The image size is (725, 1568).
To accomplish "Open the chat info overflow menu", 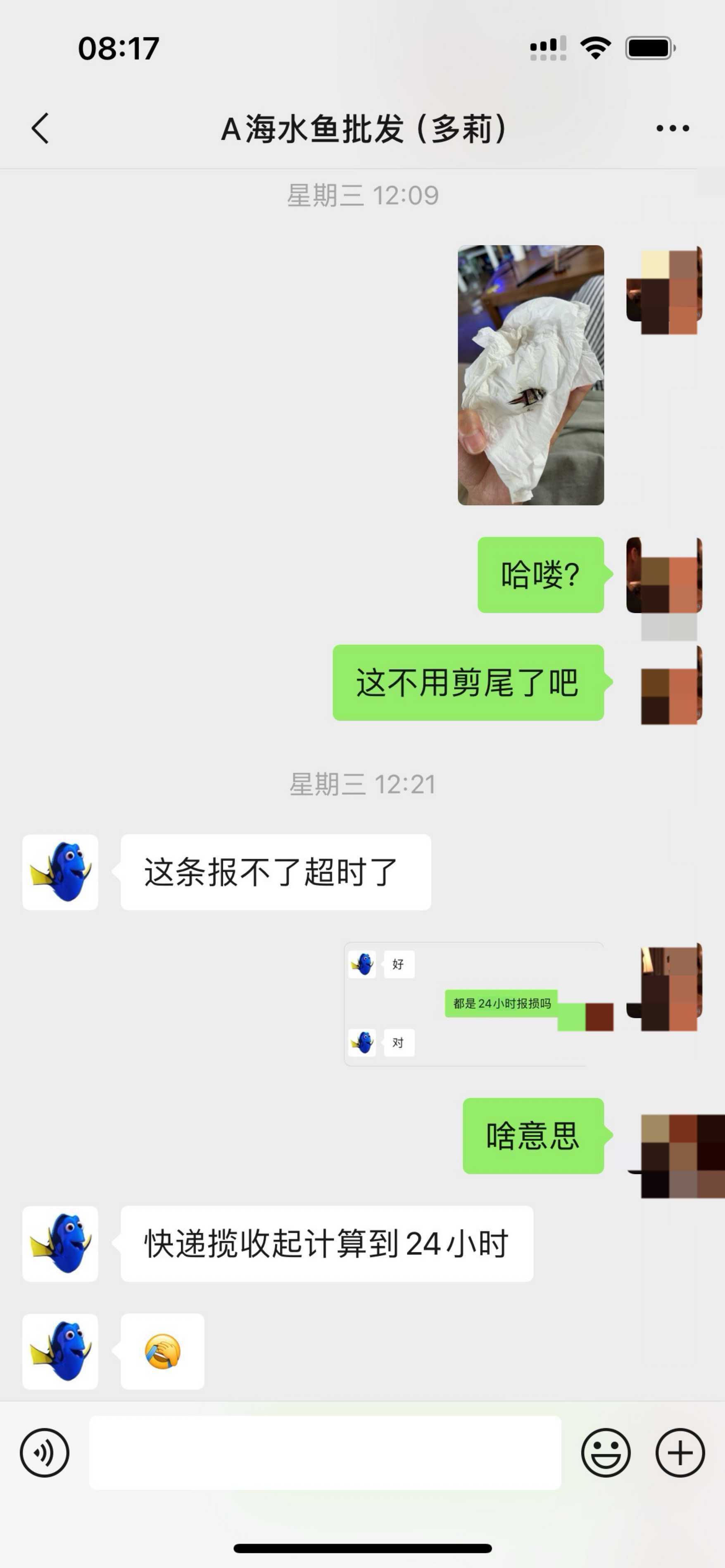I will coord(672,128).
